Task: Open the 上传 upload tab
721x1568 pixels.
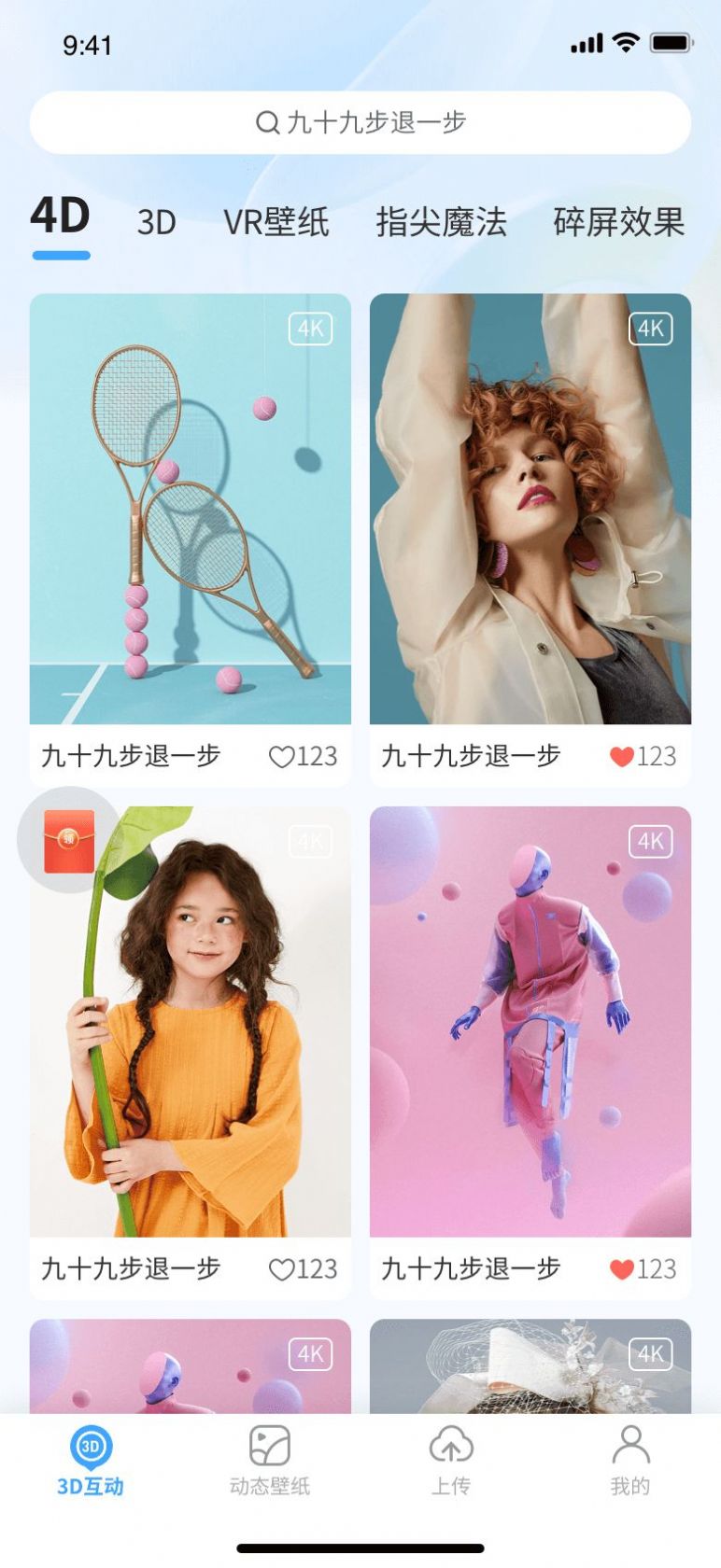Action: [x=451, y=1461]
